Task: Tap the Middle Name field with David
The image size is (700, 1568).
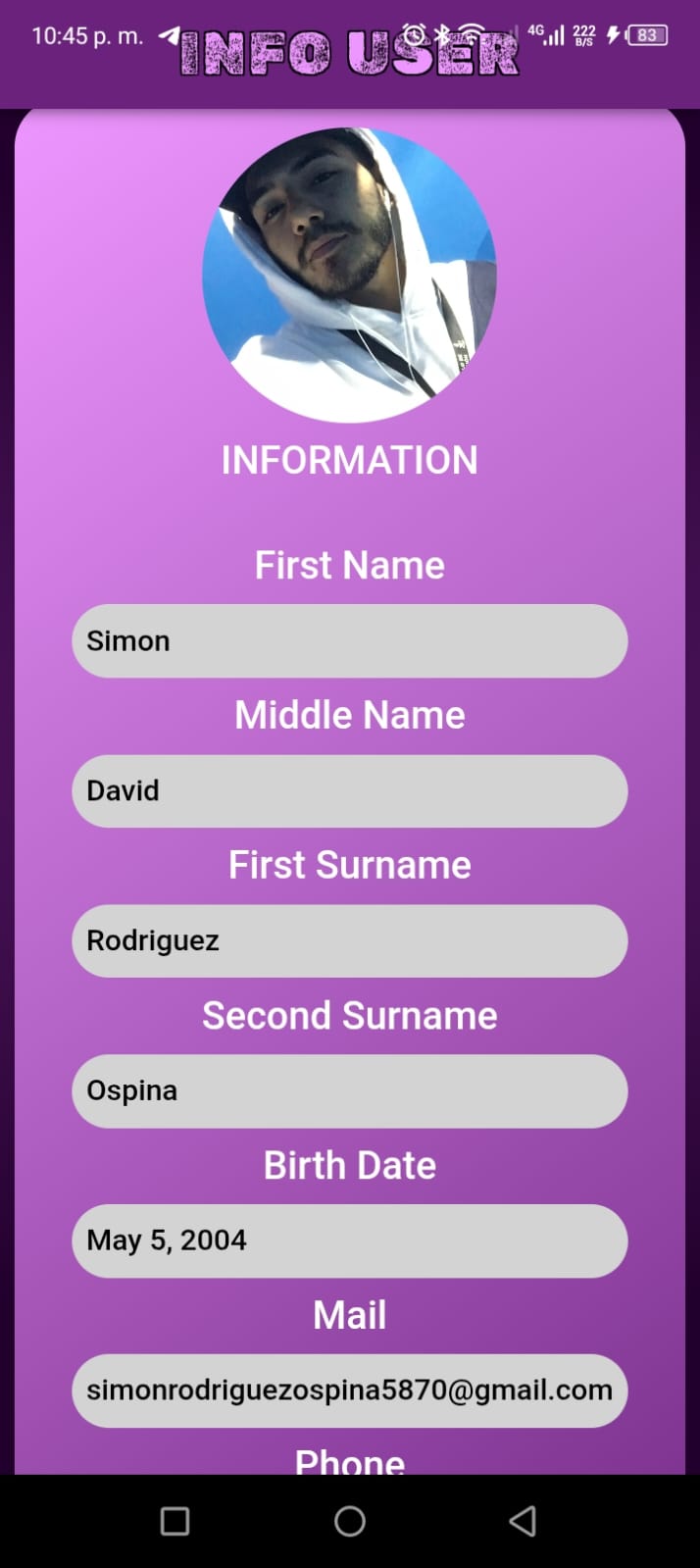Action: coord(349,790)
